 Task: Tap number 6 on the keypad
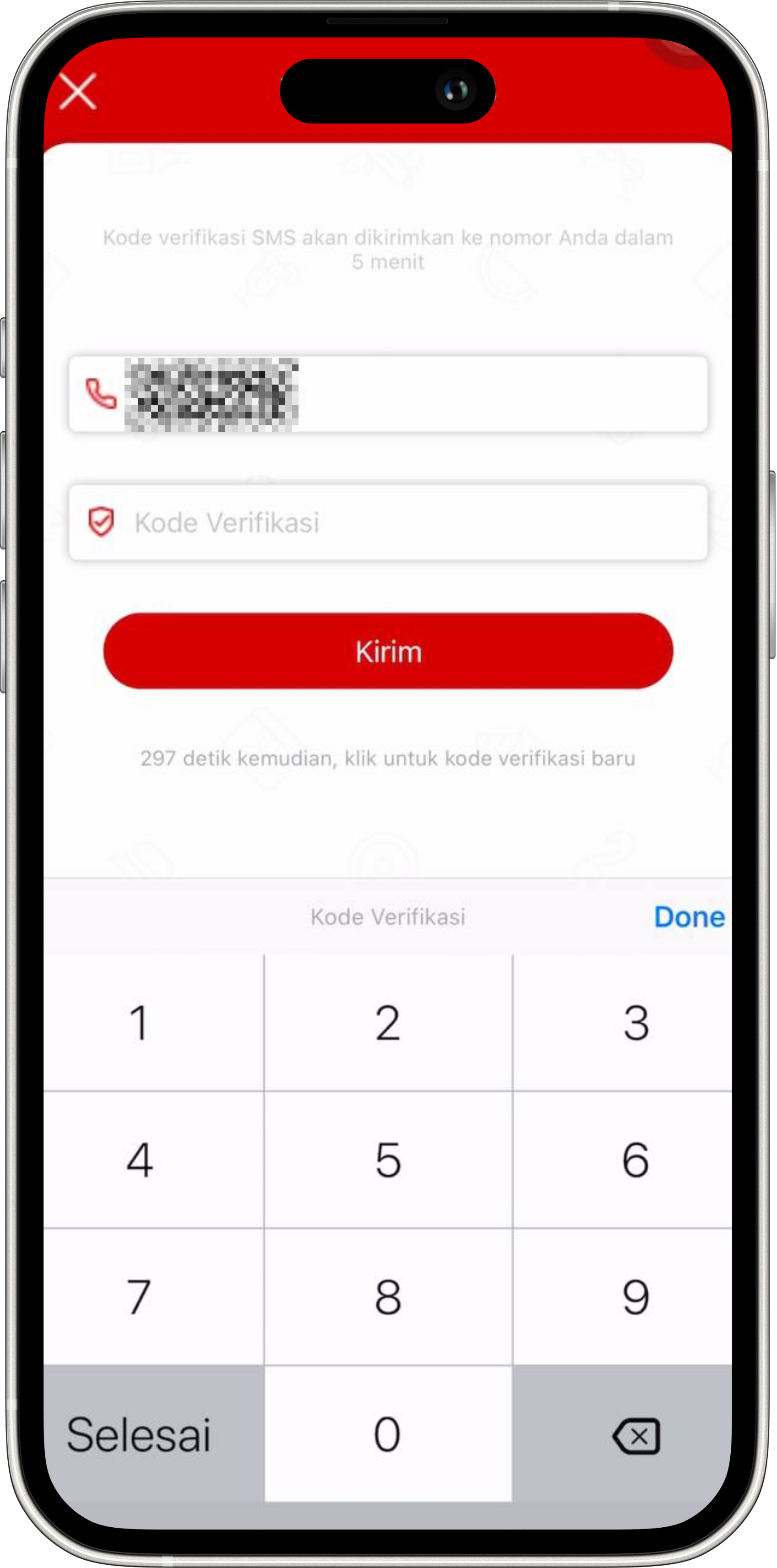636,1160
